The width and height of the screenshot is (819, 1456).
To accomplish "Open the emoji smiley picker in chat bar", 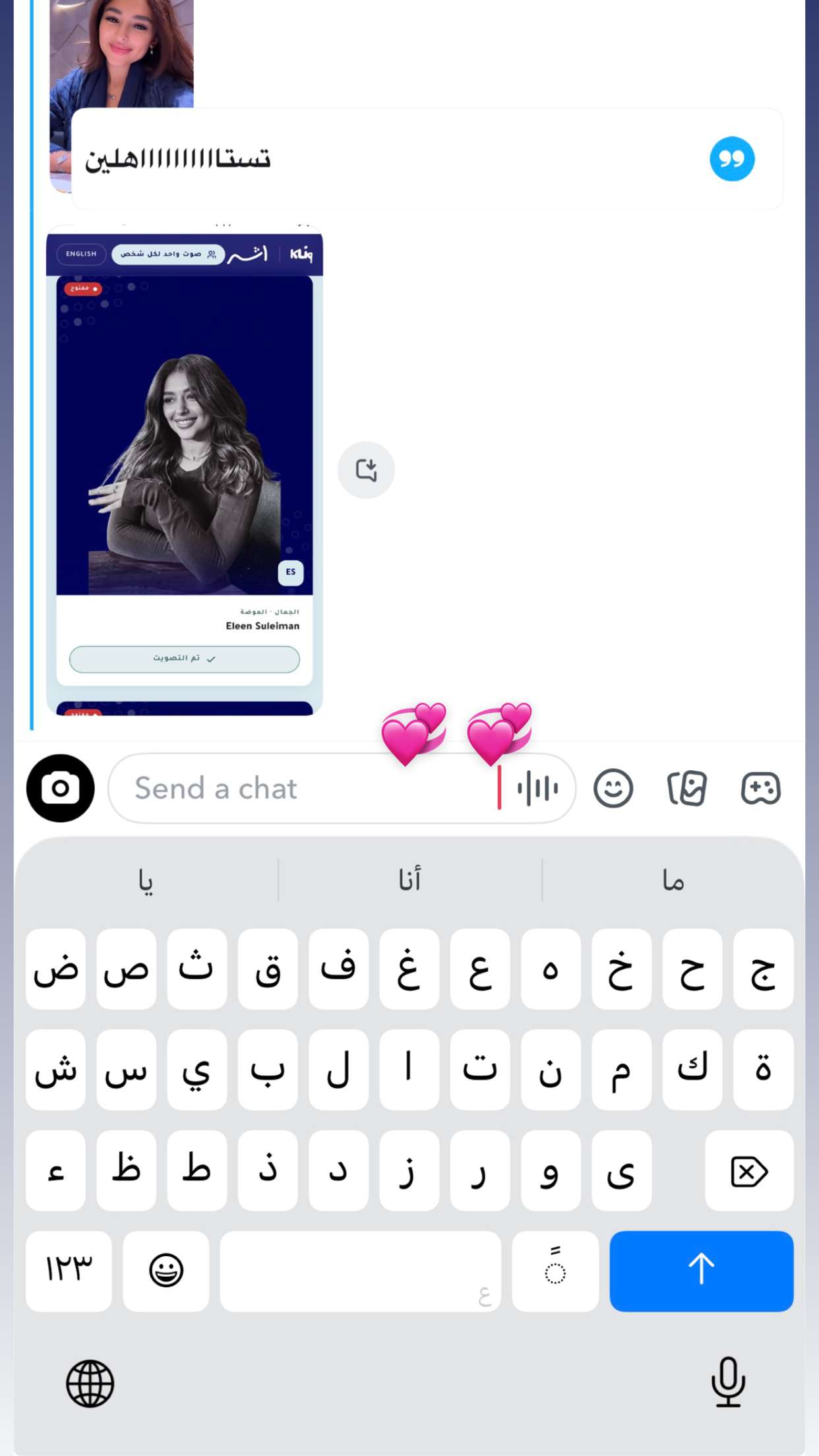I will coord(613,788).
